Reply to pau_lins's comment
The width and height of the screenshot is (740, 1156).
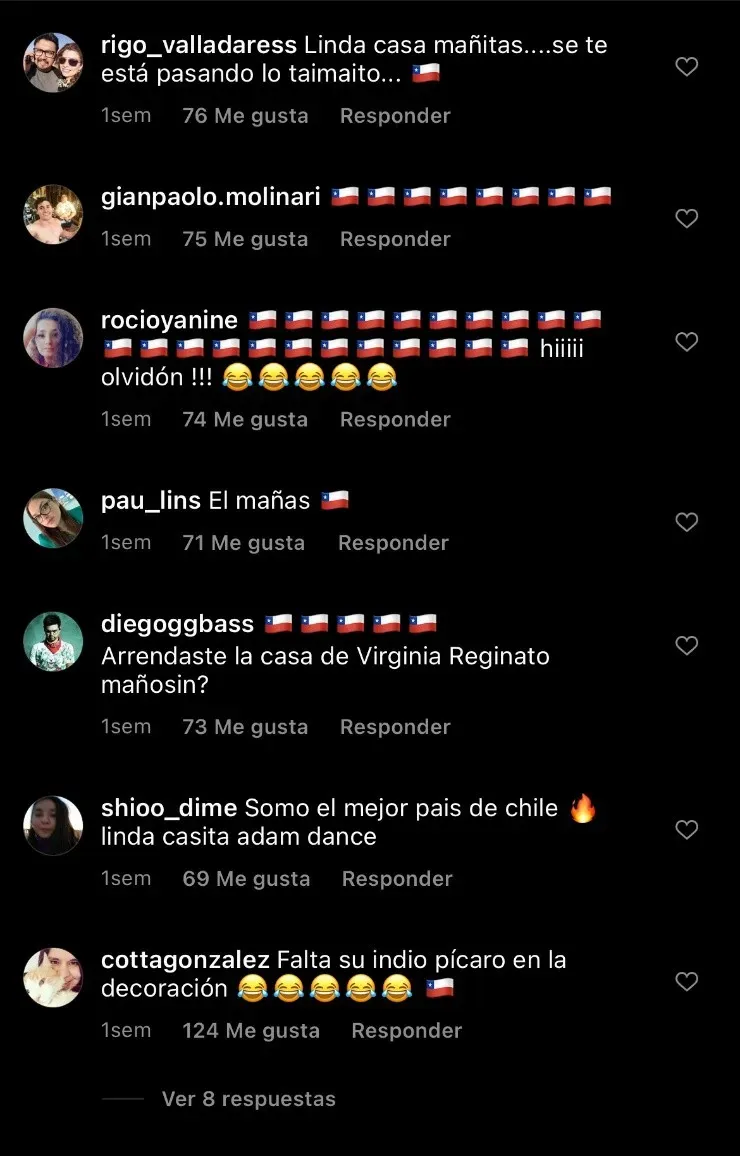click(x=393, y=543)
